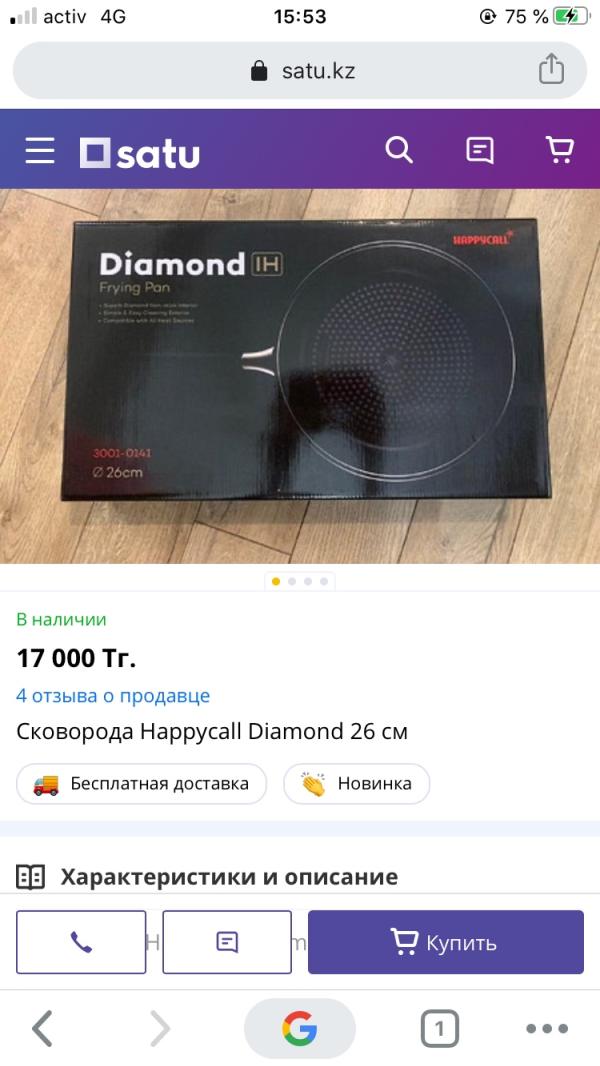The image size is (600, 1066).
Task: Open the Google search button
Action: pyautogui.click(x=300, y=1027)
